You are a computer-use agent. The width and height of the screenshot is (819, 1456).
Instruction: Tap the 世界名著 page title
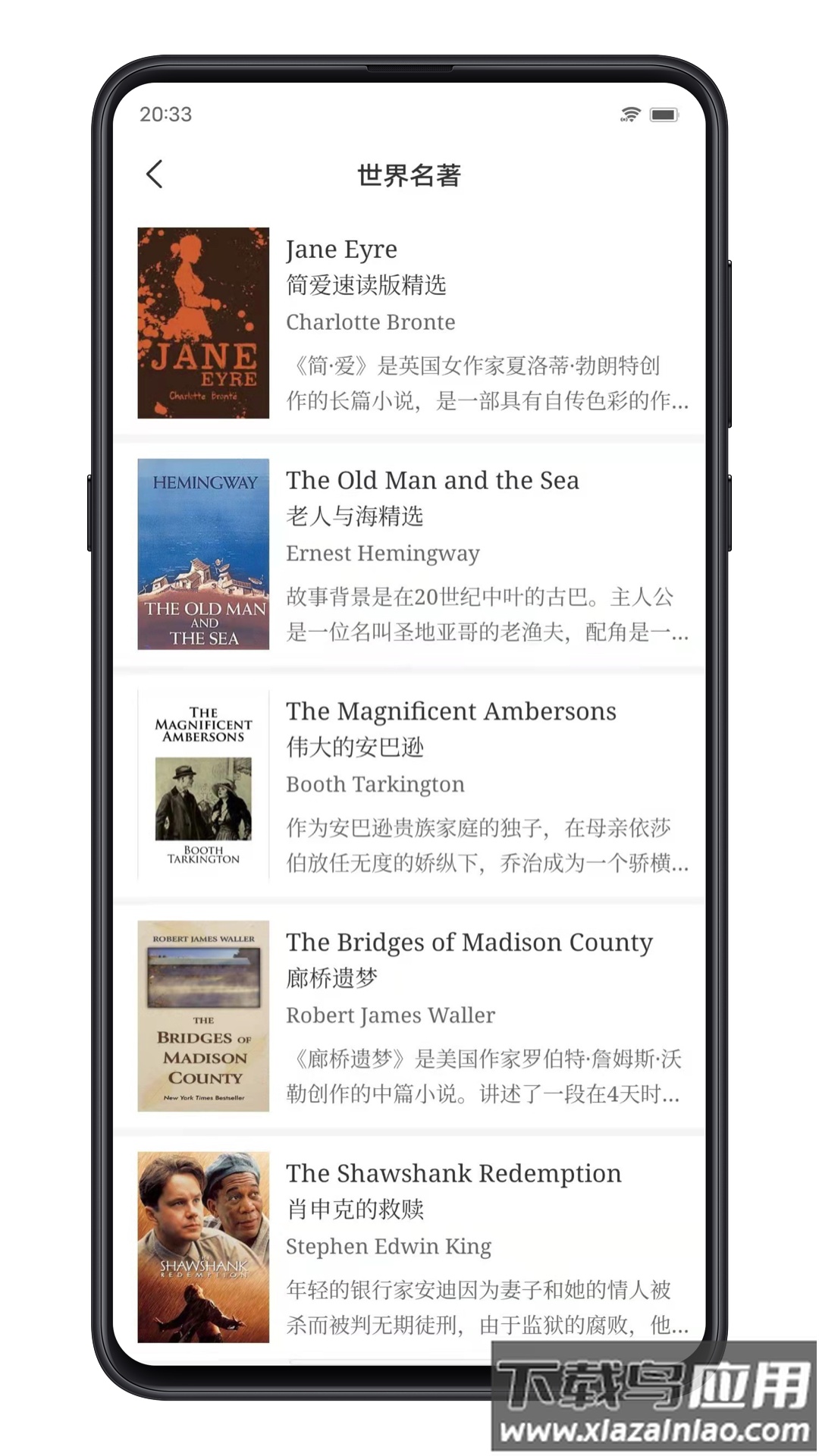[408, 174]
